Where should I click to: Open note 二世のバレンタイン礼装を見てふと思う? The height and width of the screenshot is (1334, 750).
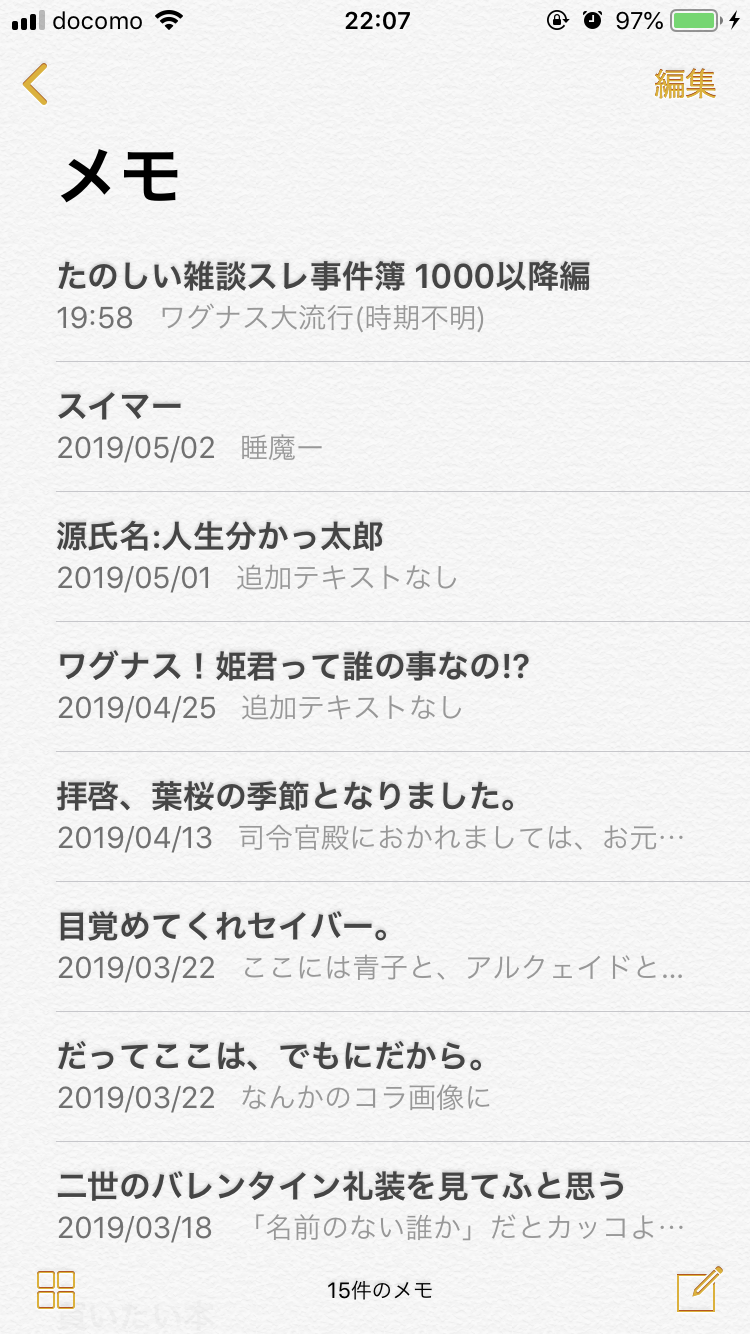tap(400, 1206)
